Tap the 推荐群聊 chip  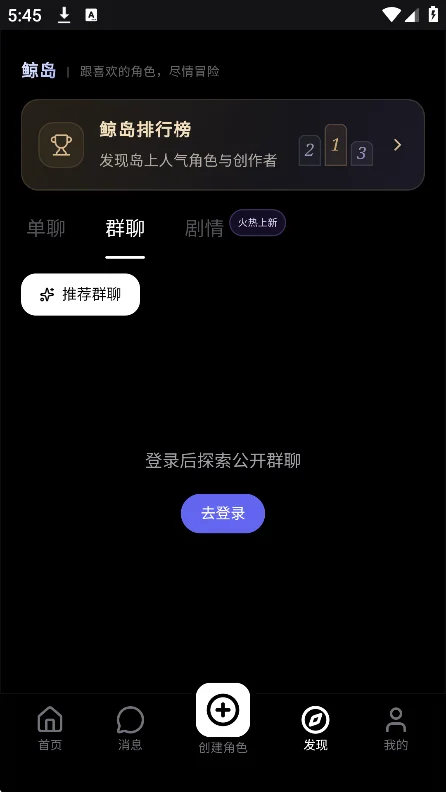click(x=80, y=294)
